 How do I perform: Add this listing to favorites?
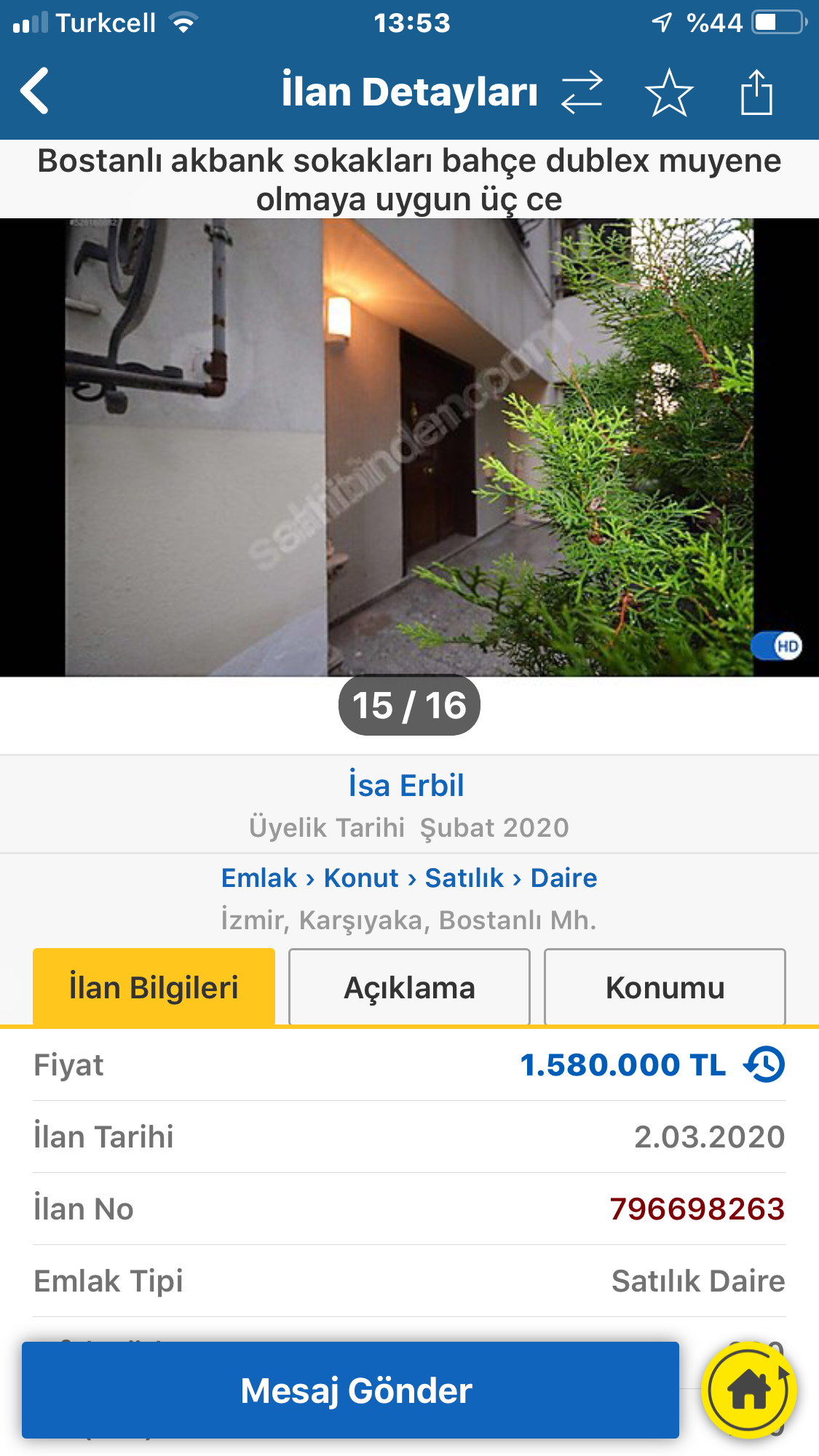coord(668,92)
